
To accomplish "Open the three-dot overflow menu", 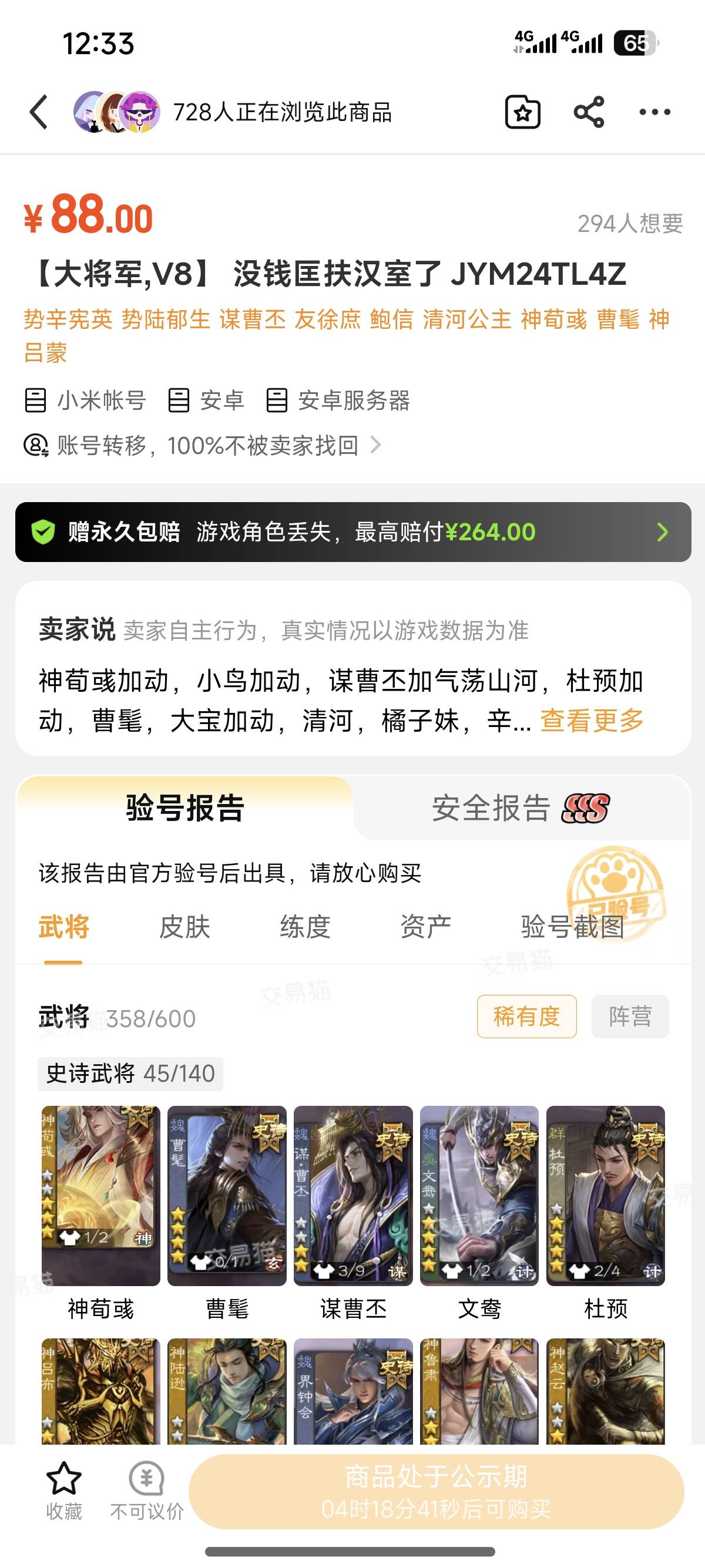I will point(654,112).
